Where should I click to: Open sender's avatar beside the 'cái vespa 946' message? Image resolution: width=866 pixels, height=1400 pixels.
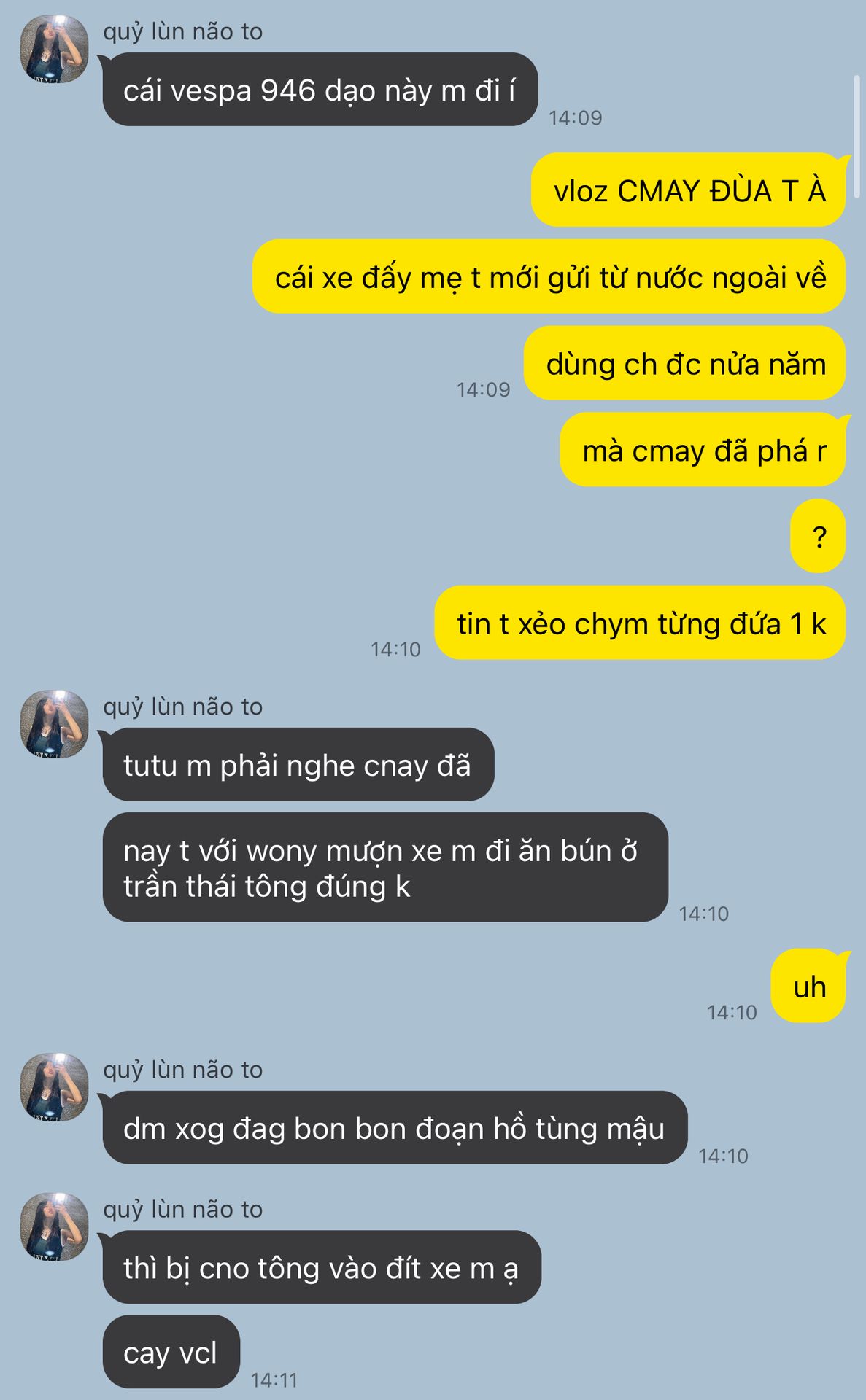(x=54, y=49)
